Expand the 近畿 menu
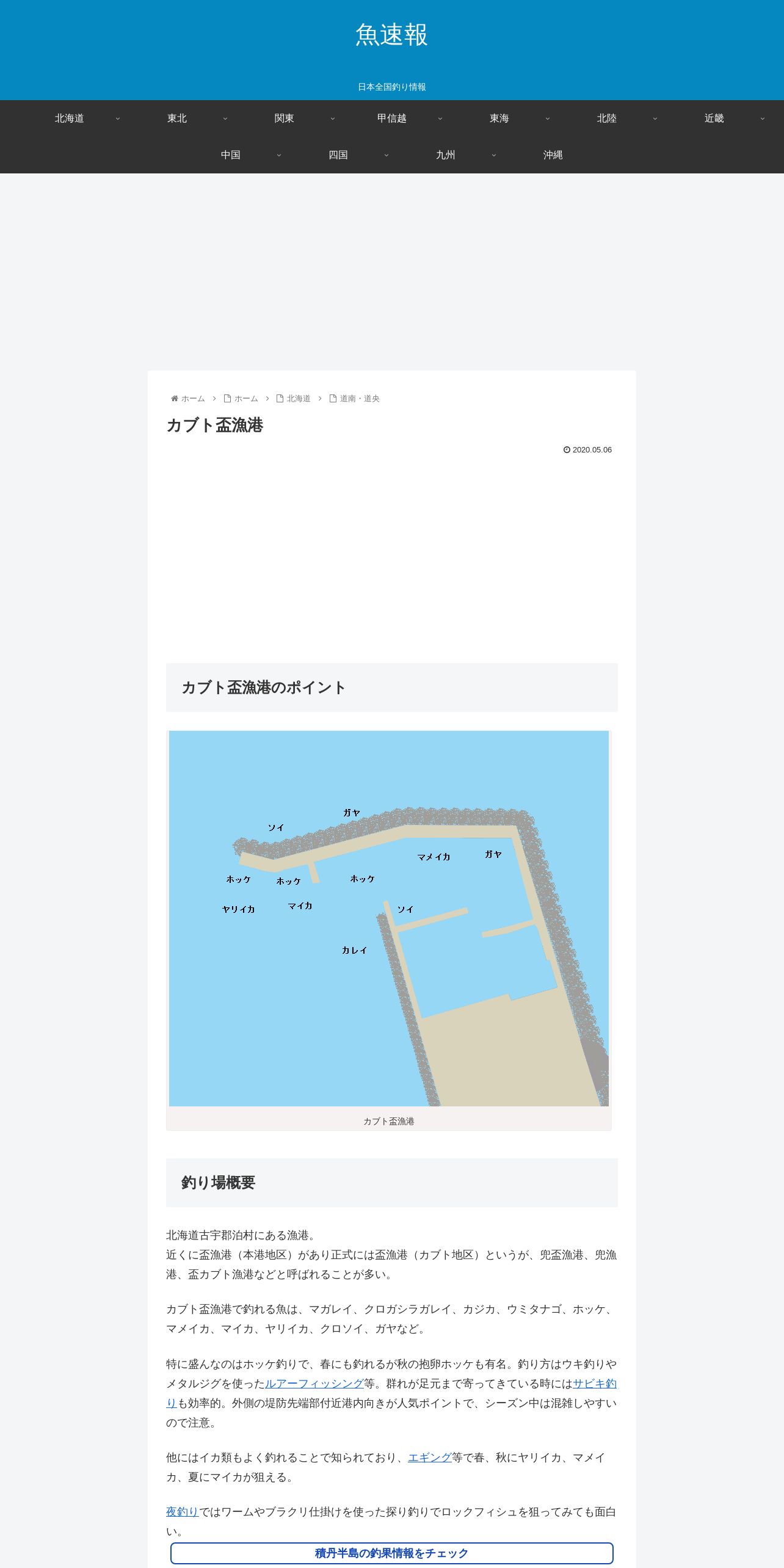 point(714,118)
